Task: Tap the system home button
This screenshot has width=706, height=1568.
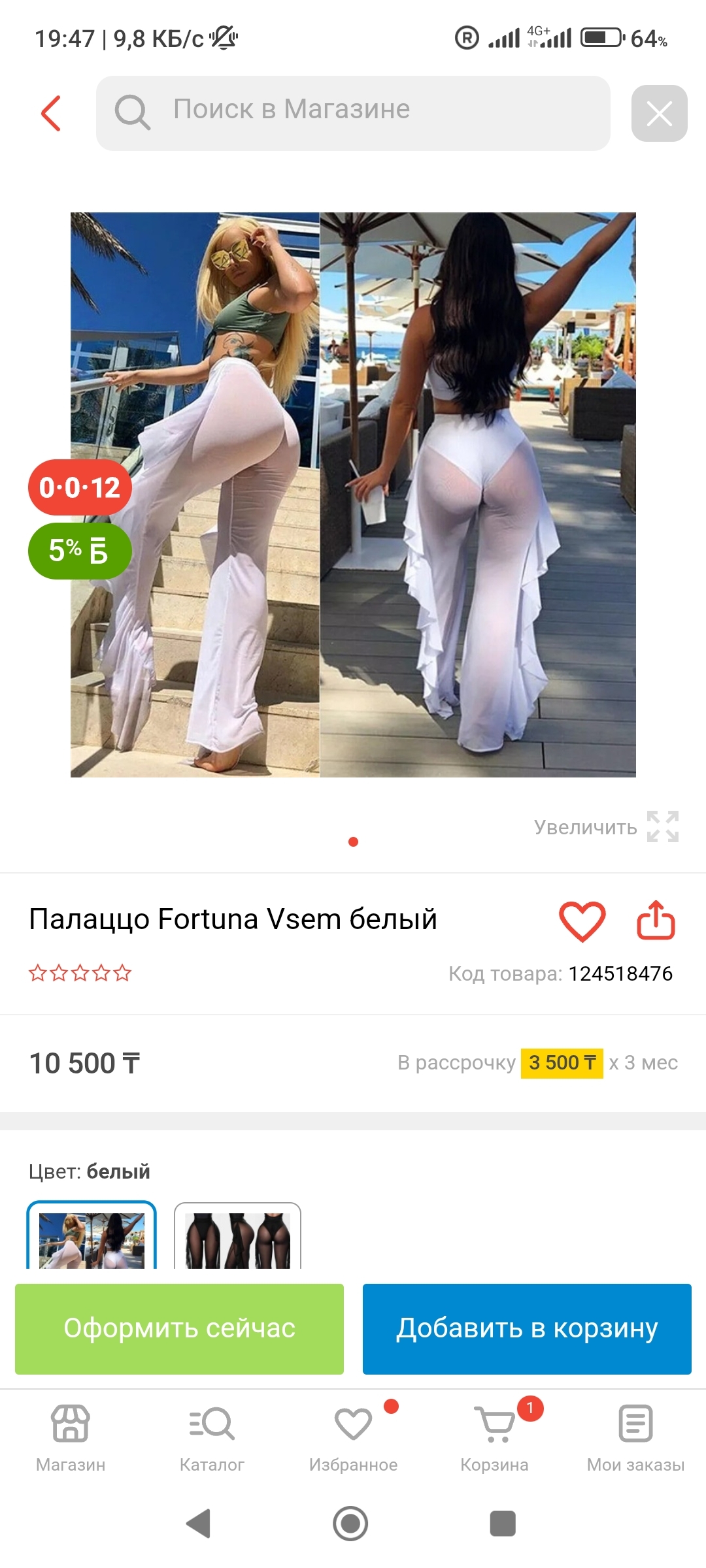Action: [350, 1524]
